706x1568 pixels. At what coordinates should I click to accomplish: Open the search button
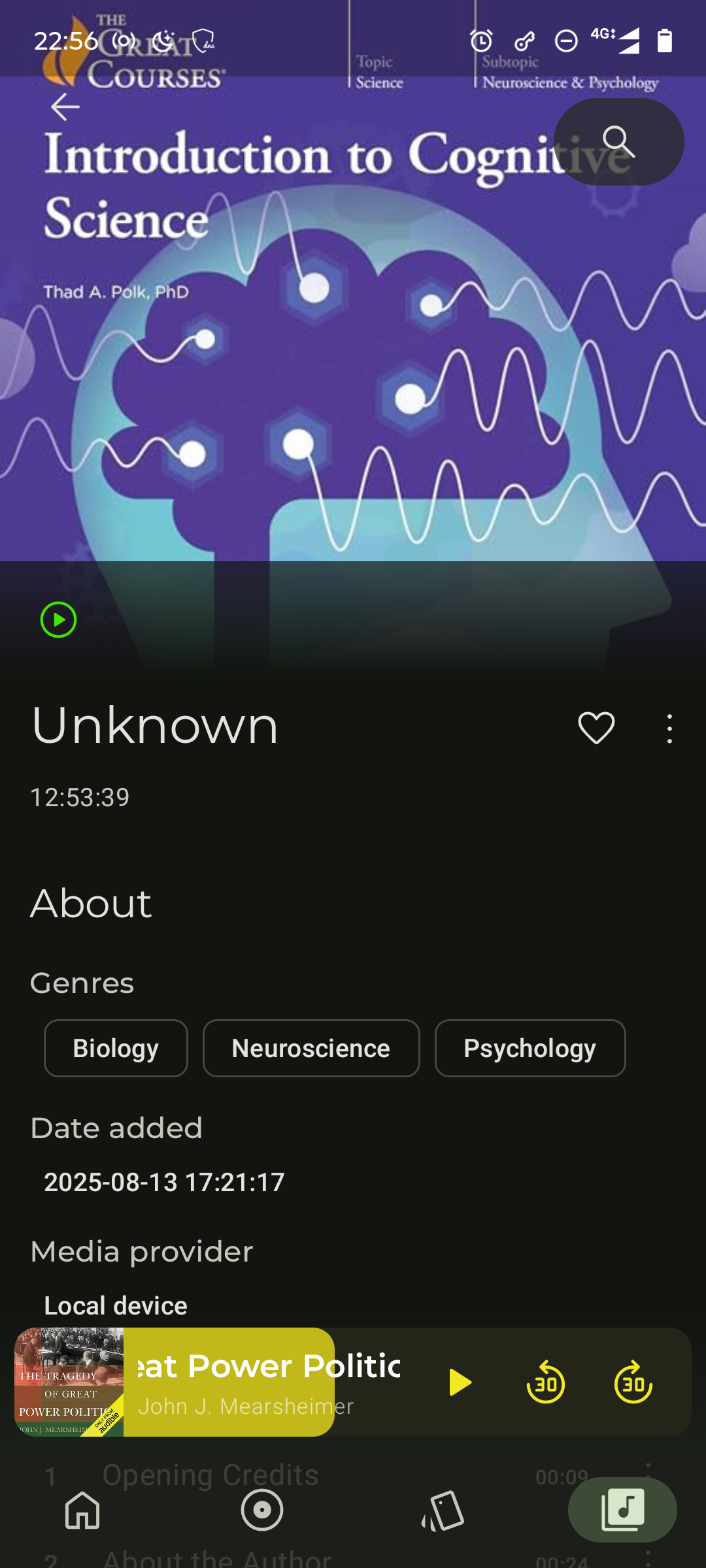click(x=618, y=142)
